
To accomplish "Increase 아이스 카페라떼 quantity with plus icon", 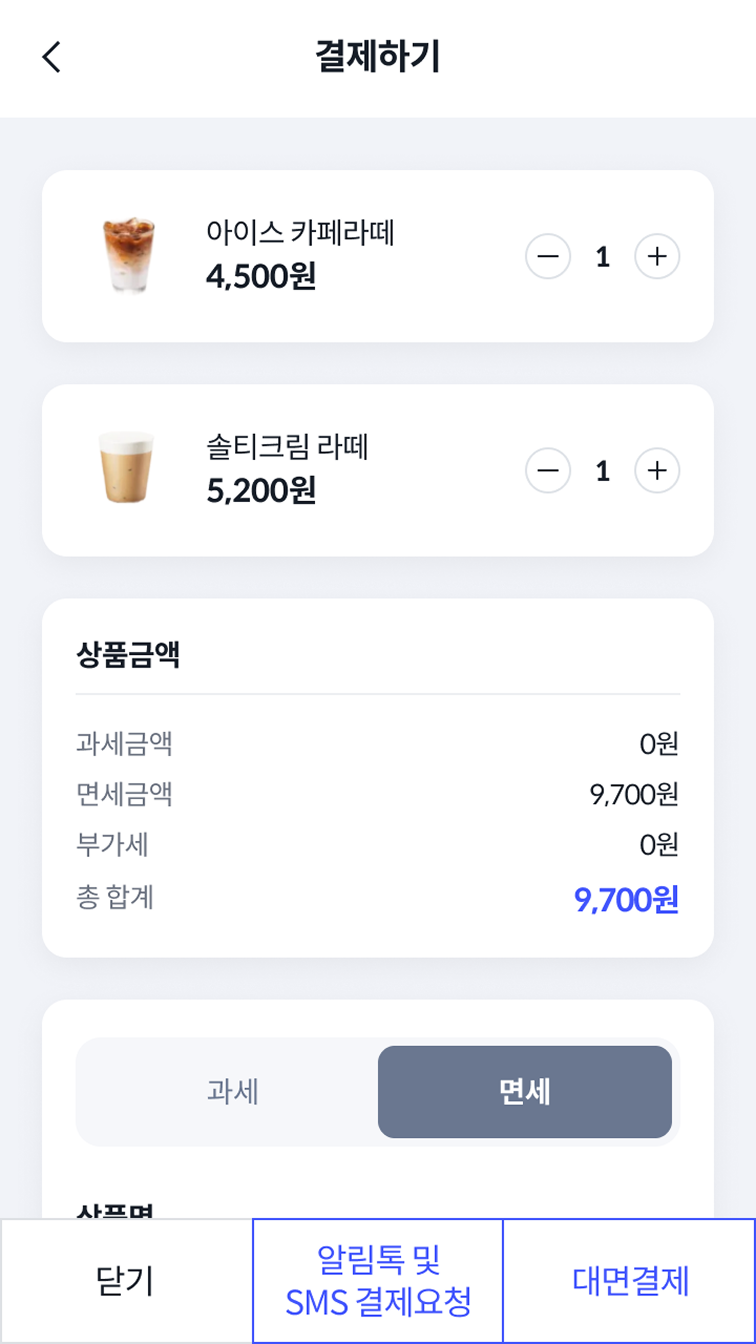I will tap(656, 256).
